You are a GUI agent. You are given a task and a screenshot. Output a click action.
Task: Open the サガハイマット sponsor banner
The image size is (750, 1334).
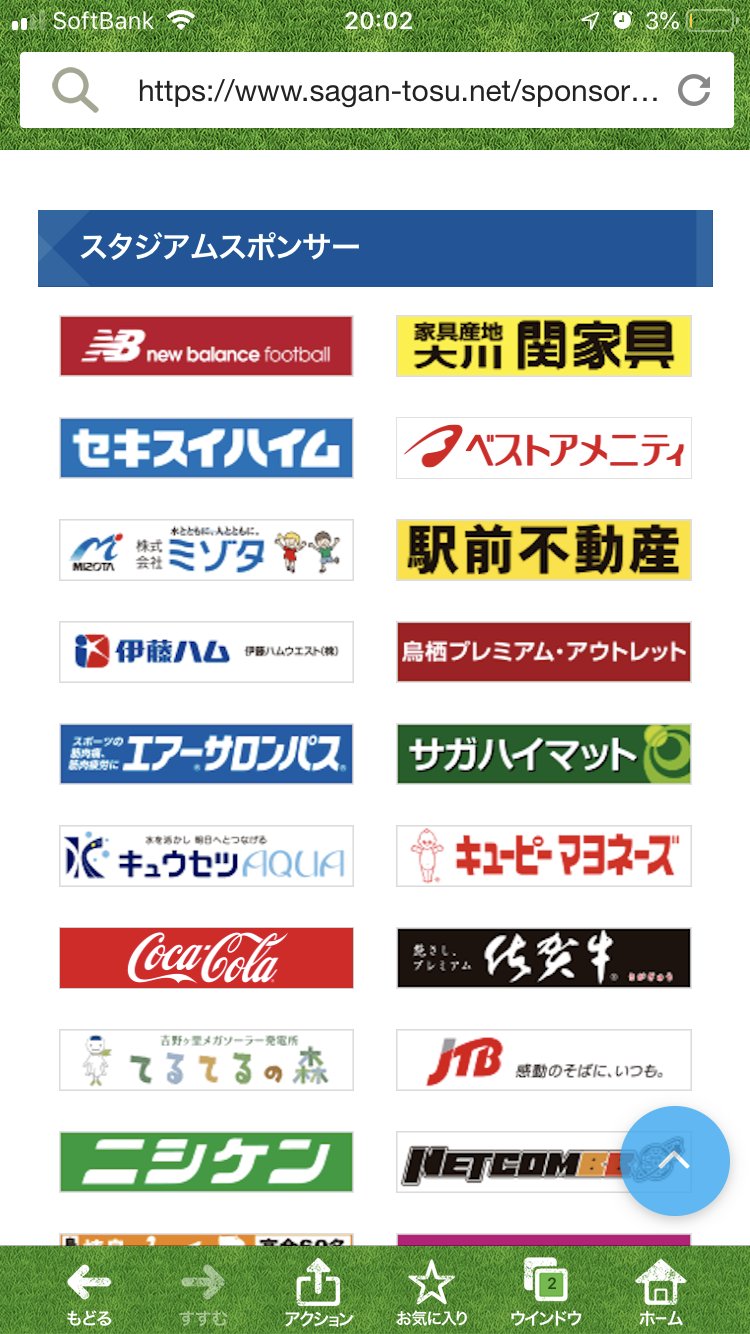543,754
